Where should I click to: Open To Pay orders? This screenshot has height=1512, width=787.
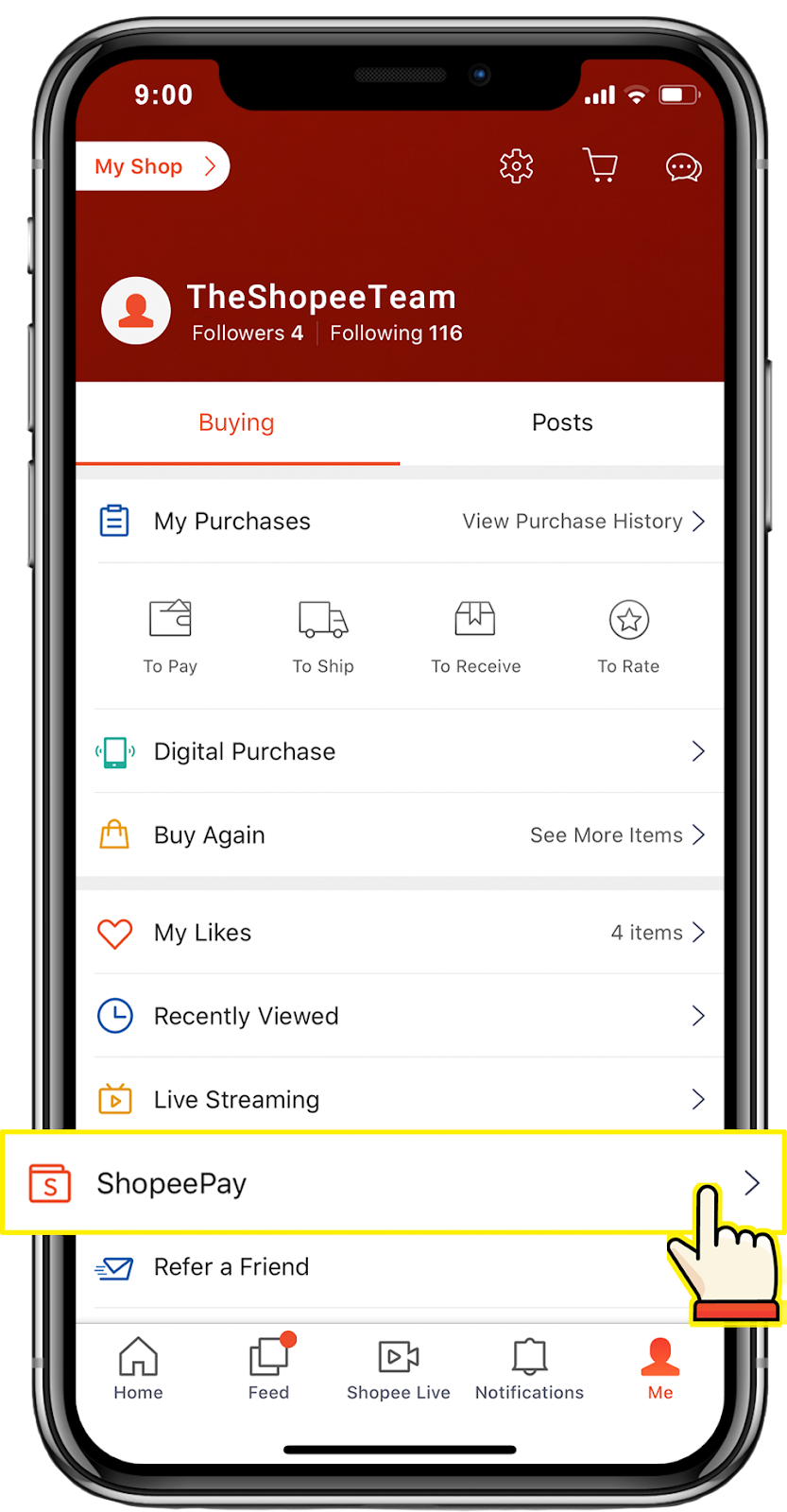pos(170,637)
